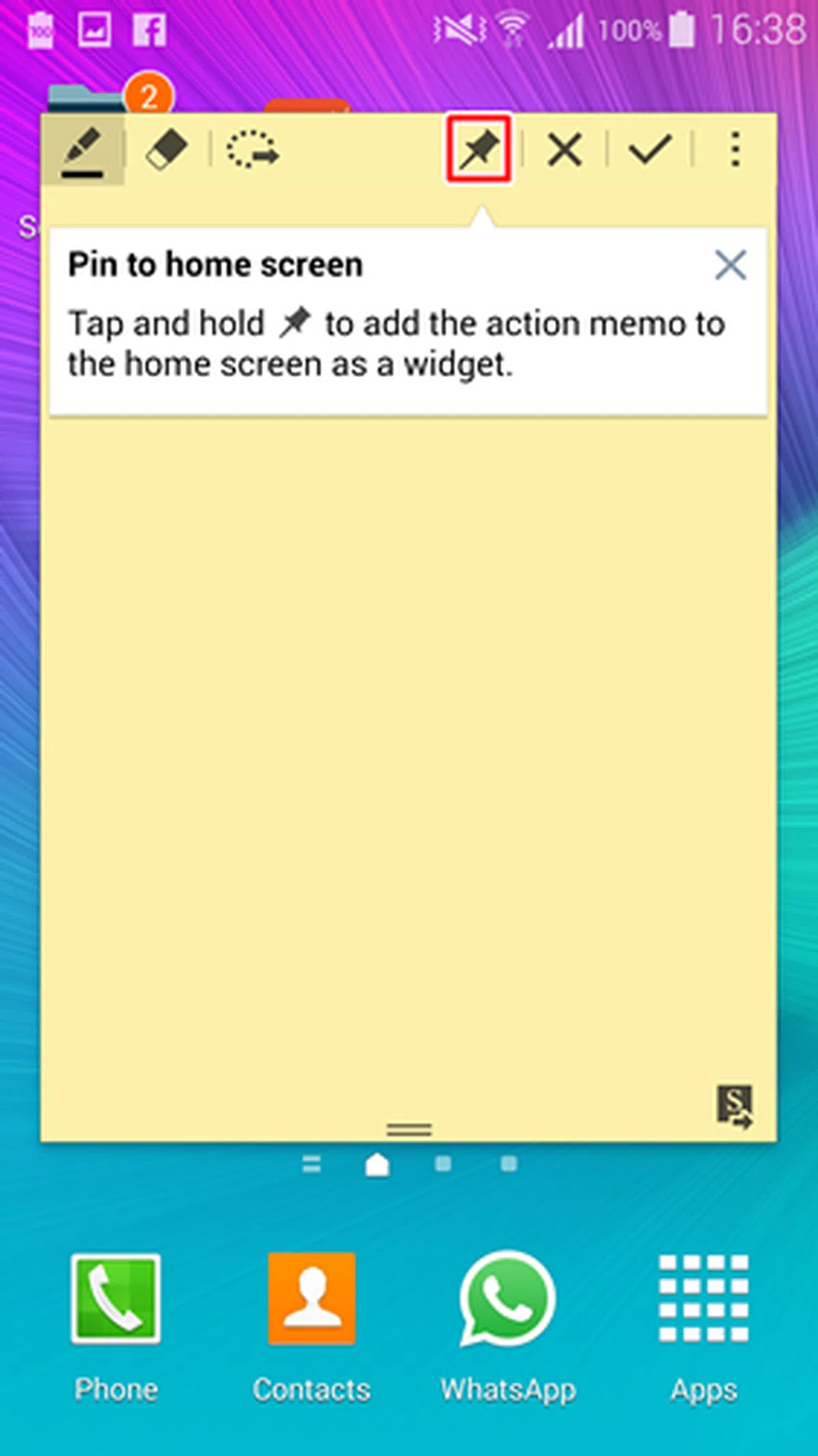Viewport: 818px width, 1456px height.
Task: Open the Contacts app
Action: coord(312,1299)
